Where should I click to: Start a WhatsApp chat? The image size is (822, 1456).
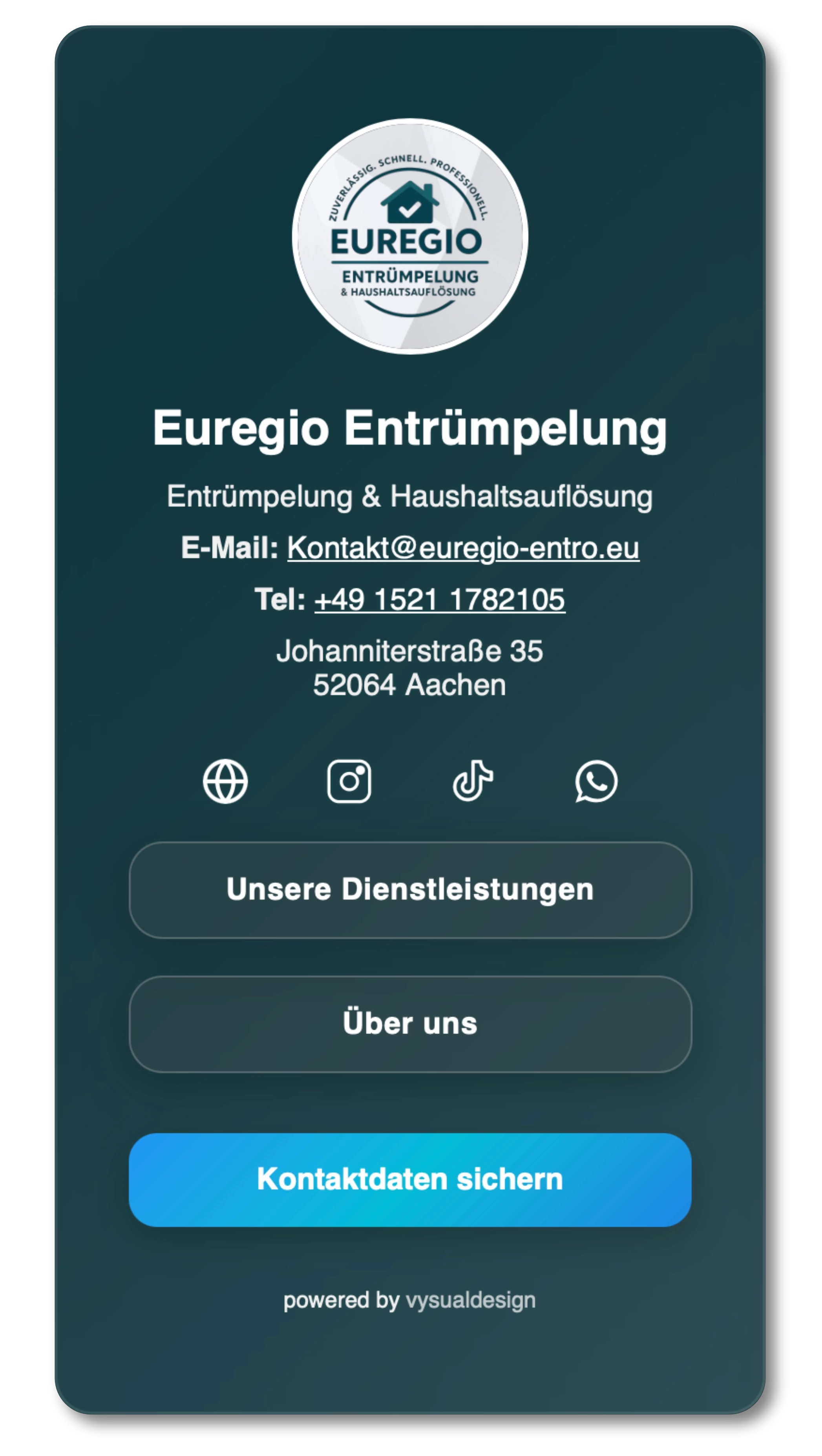coord(596,781)
